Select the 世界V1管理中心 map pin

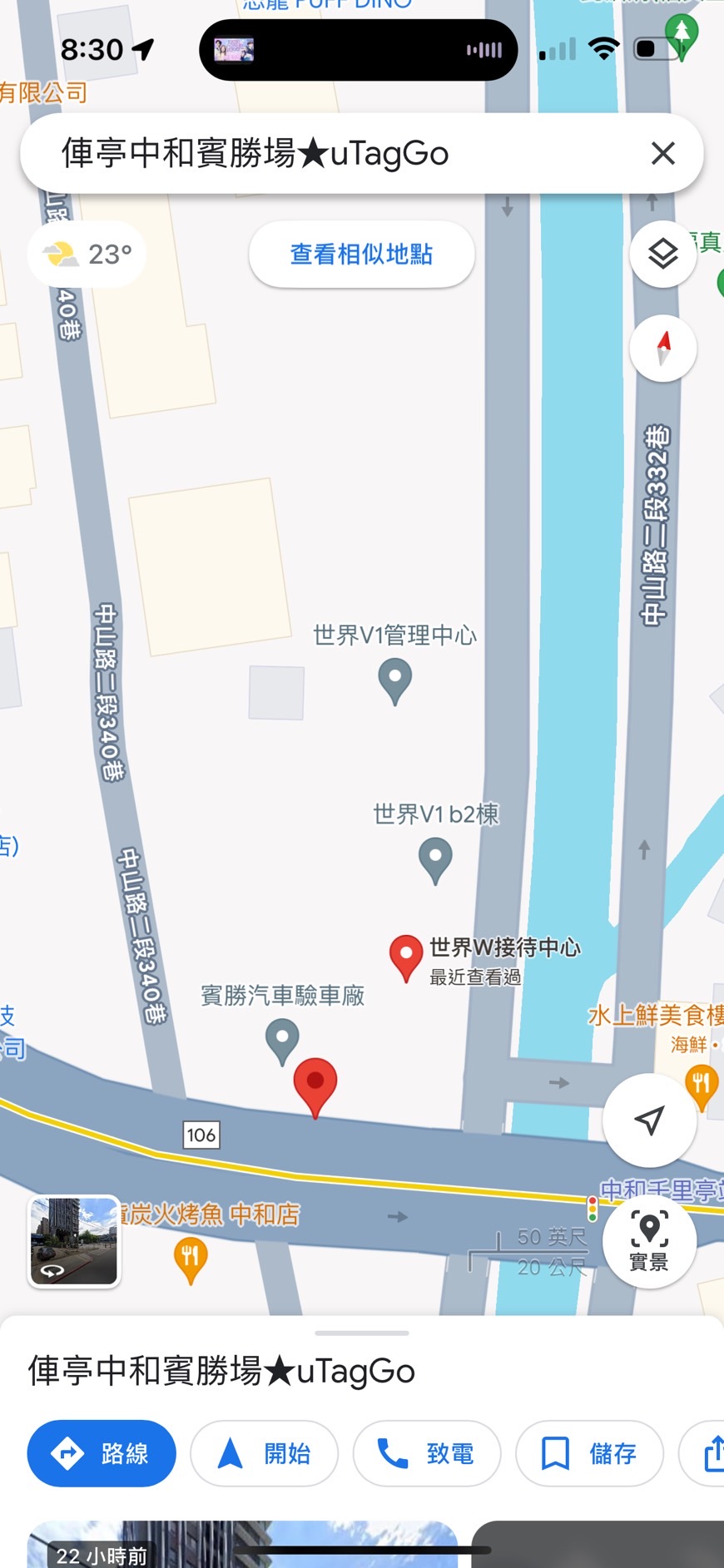[x=395, y=679]
